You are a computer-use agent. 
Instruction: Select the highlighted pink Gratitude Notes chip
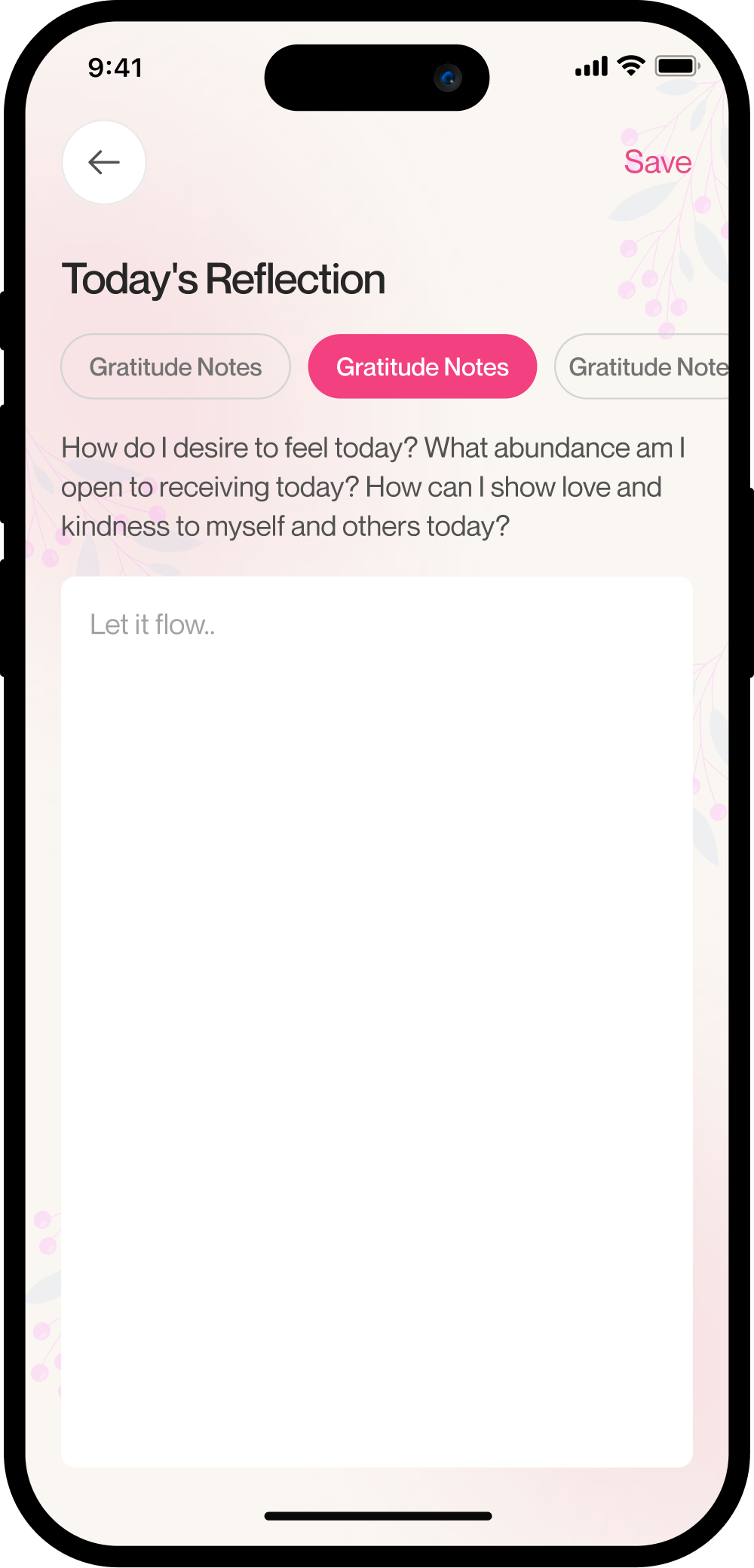[x=422, y=366]
